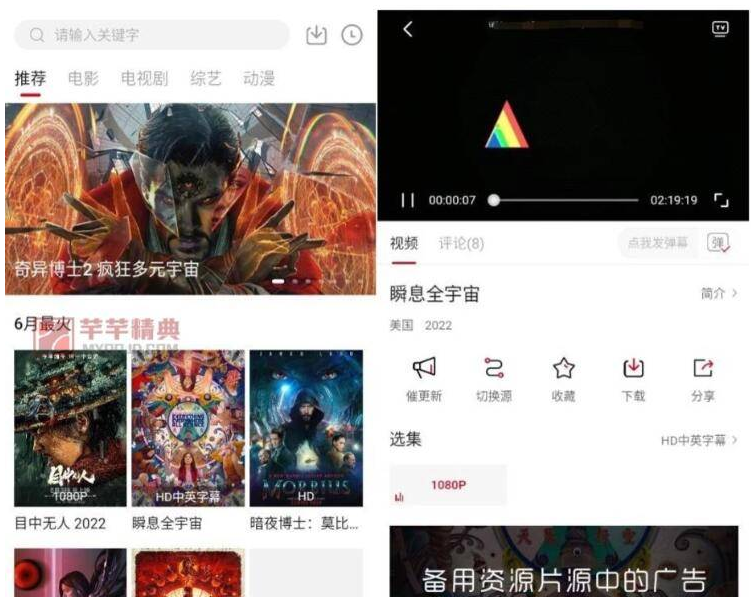Pause the playing video
This screenshot has height=597, width=753.
[x=408, y=200]
